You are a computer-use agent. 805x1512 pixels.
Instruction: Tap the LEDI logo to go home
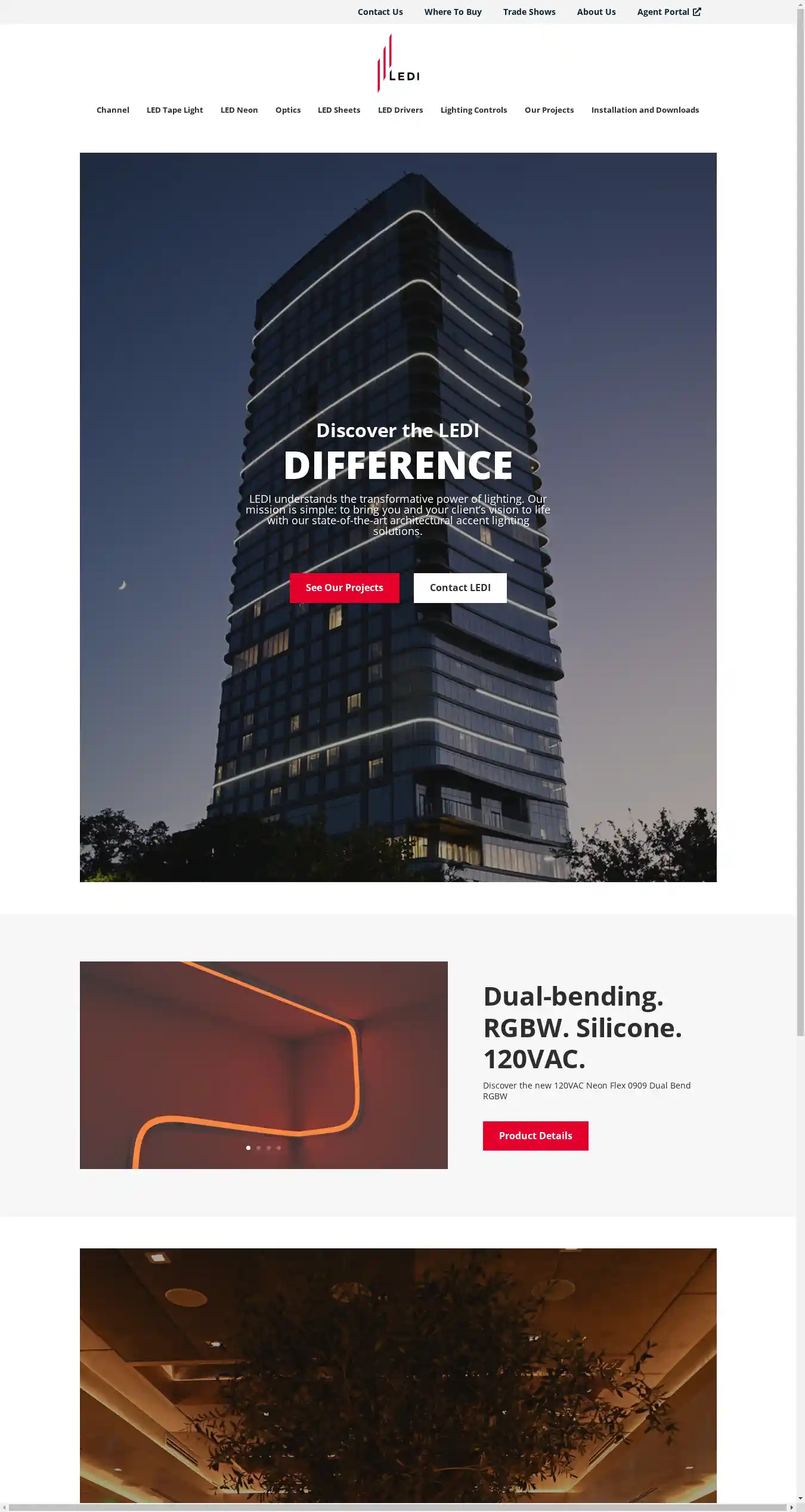[x=398, y=63]
